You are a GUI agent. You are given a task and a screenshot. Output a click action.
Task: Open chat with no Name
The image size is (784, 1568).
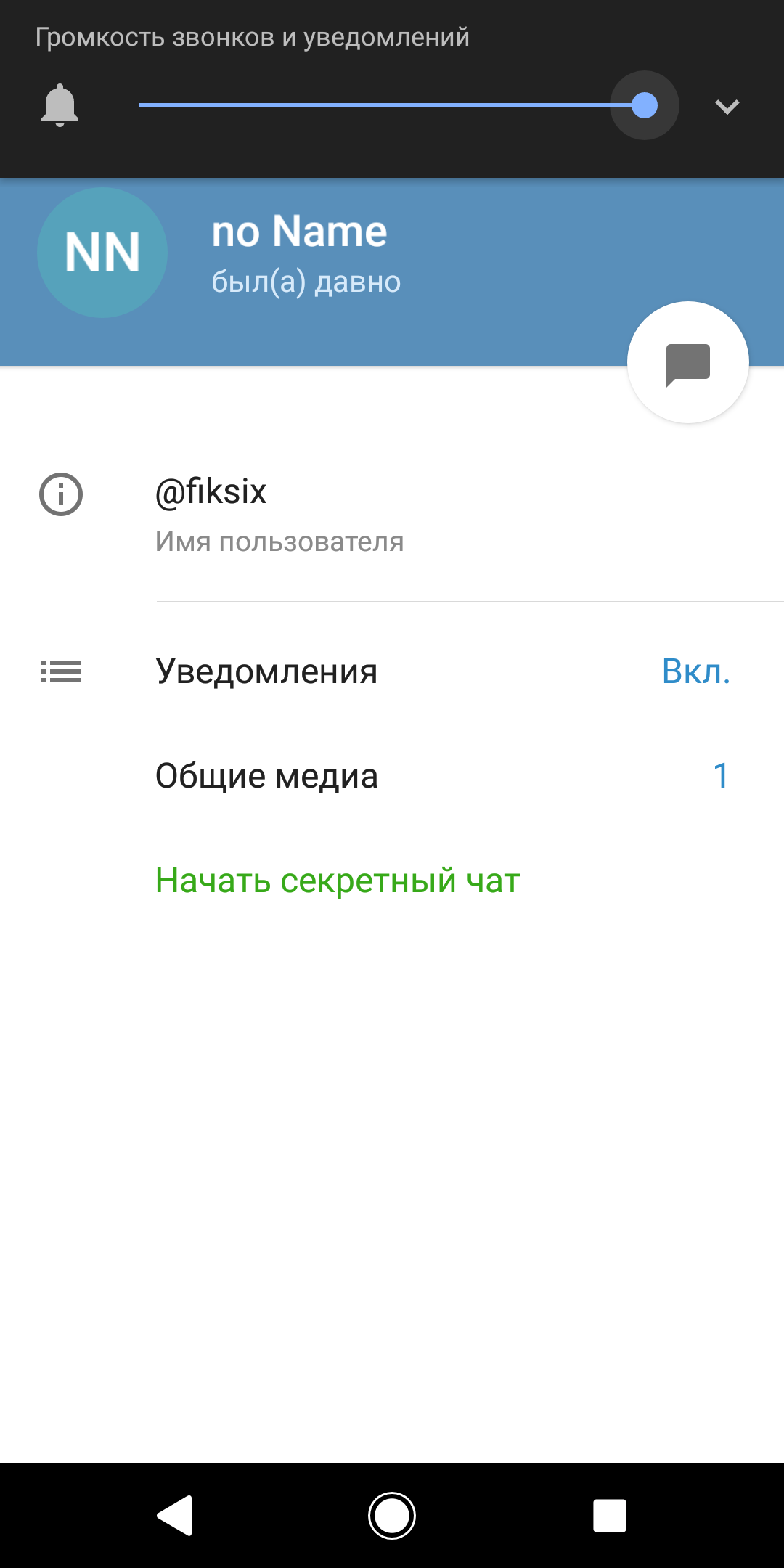[687, 362]
